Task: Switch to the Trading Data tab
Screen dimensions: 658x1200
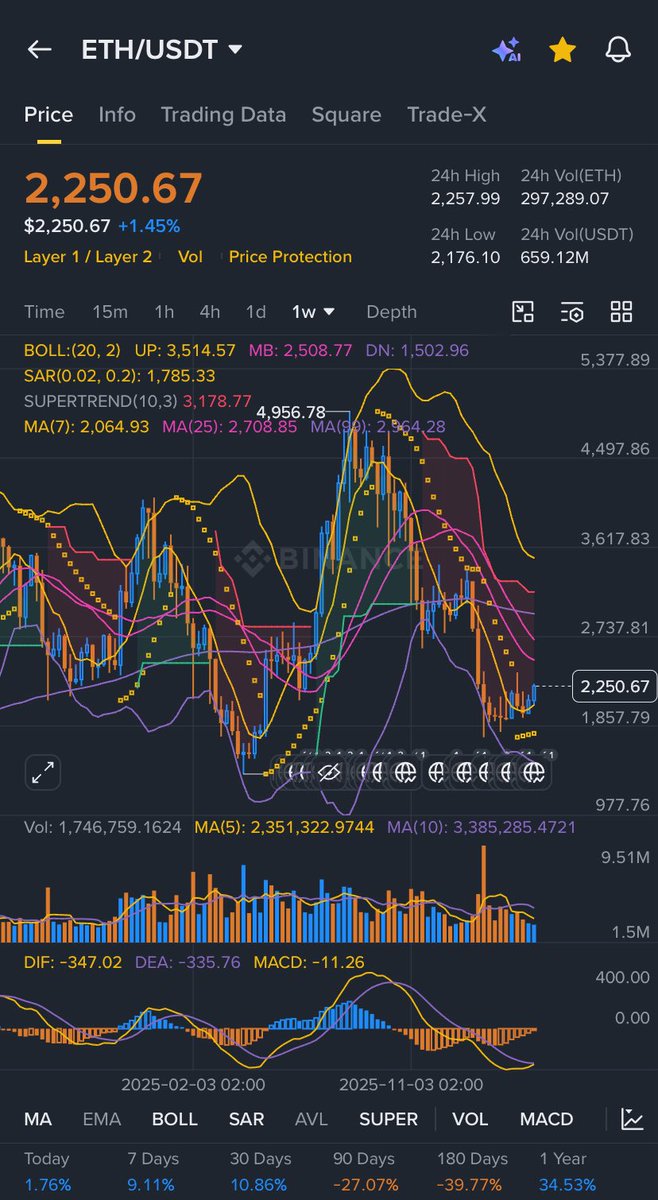Action: [x=223, y=115]
